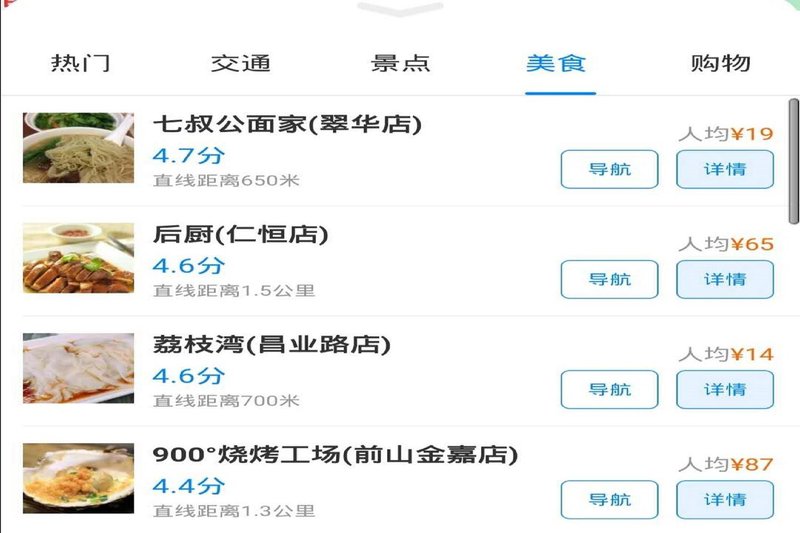Navigate to 七叔公面家(翠华店)

[x=609, y=169]
